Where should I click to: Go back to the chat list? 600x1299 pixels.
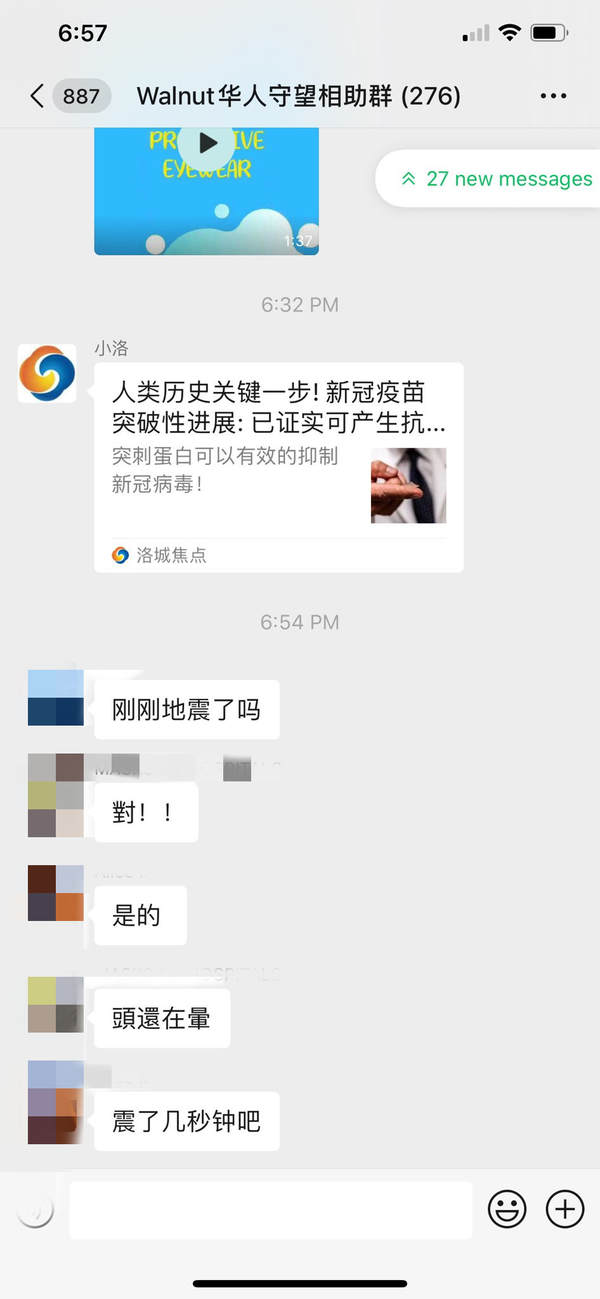tap(38, 96)
